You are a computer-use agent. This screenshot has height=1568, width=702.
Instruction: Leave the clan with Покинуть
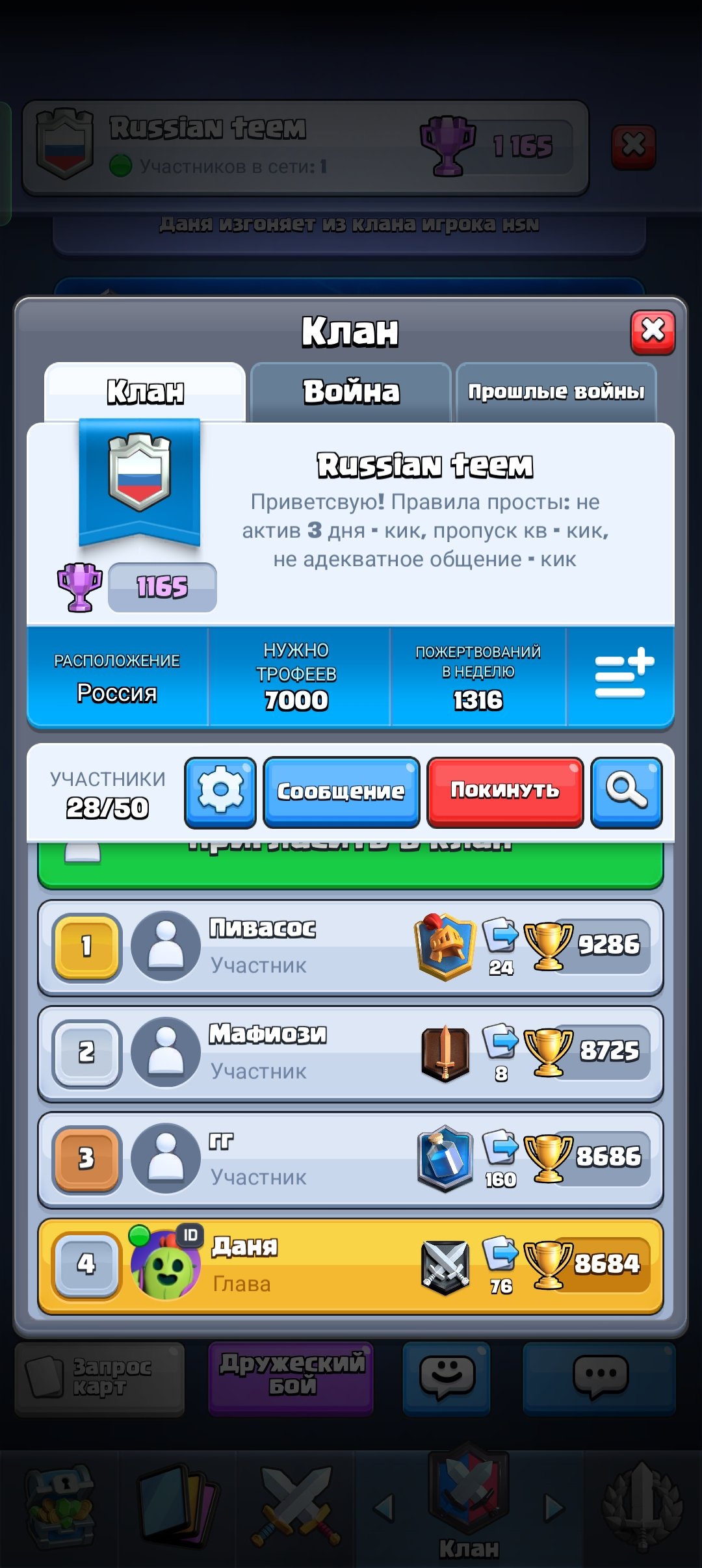505,792
